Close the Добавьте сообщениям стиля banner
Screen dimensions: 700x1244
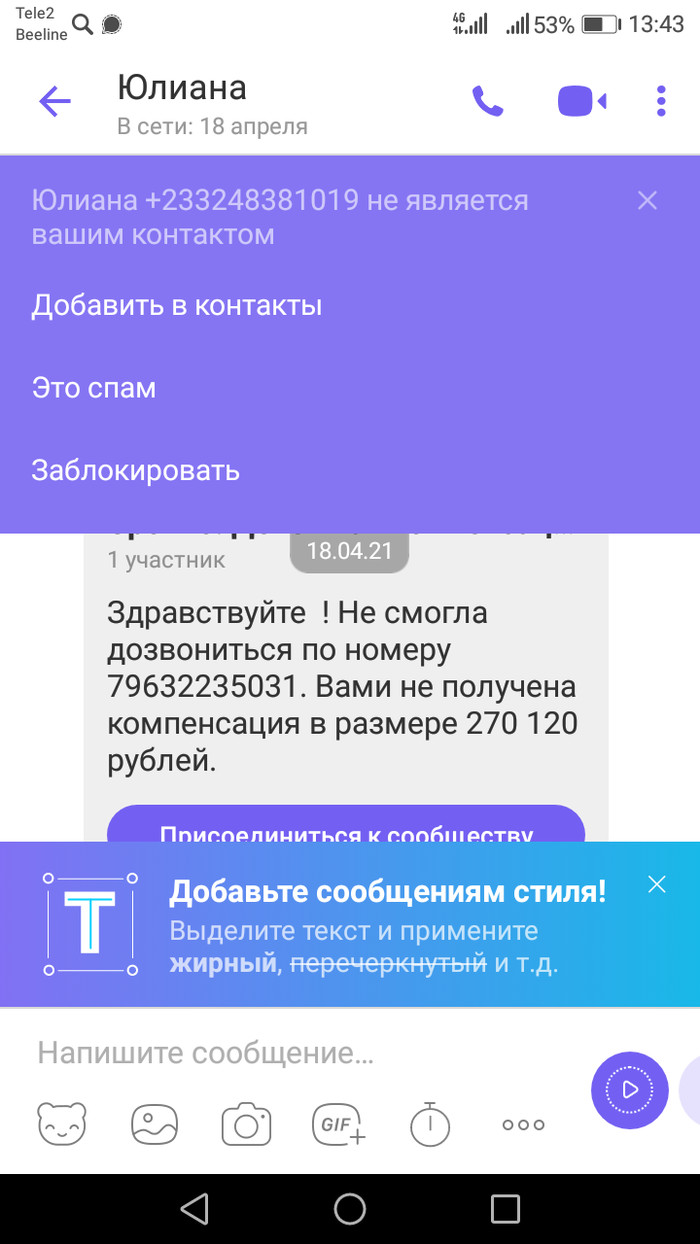point(656,884)
